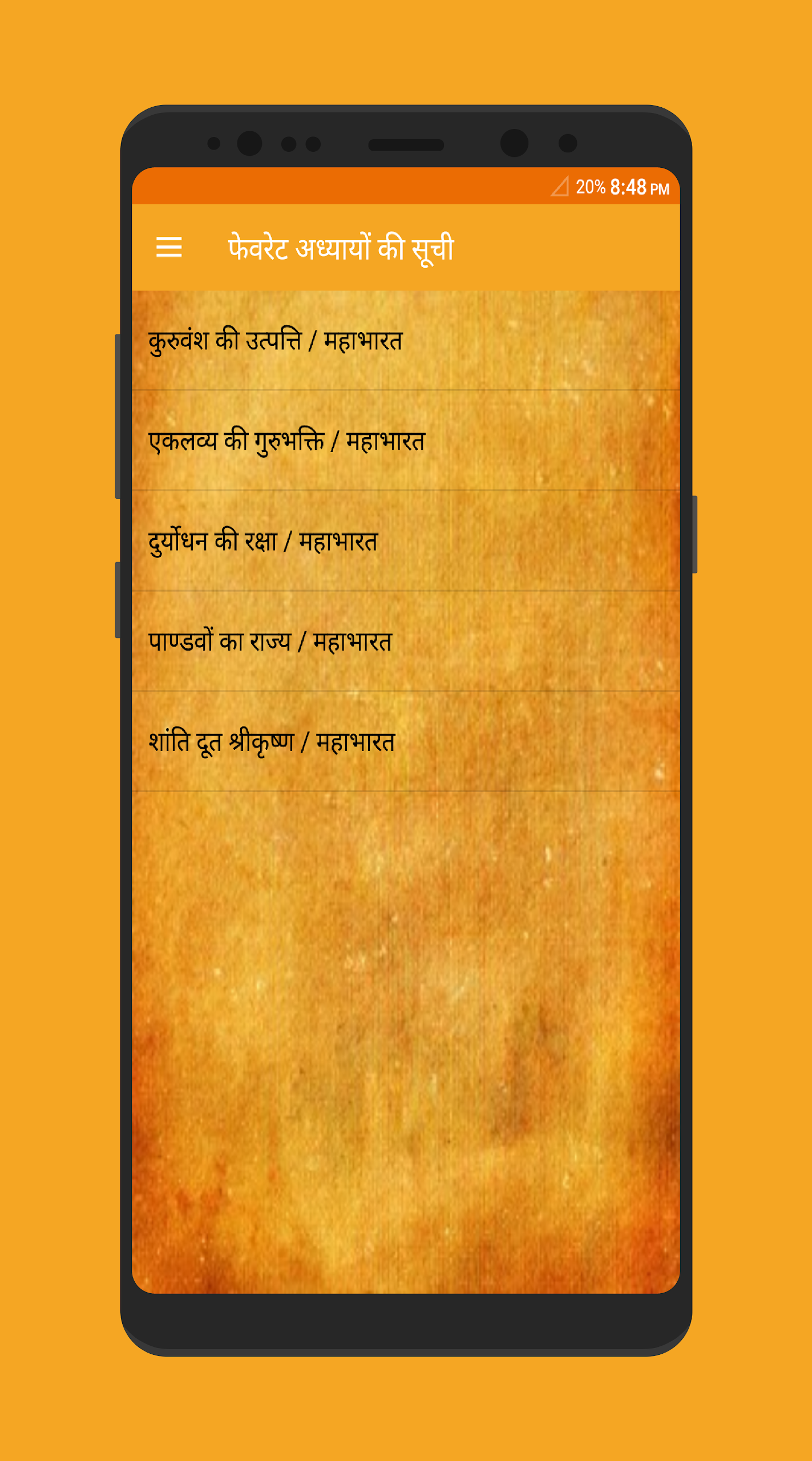Select the दुर्योधन की रक्षा chapter
This screenshot has width=812, height=1461.
[x=262, y=542]
